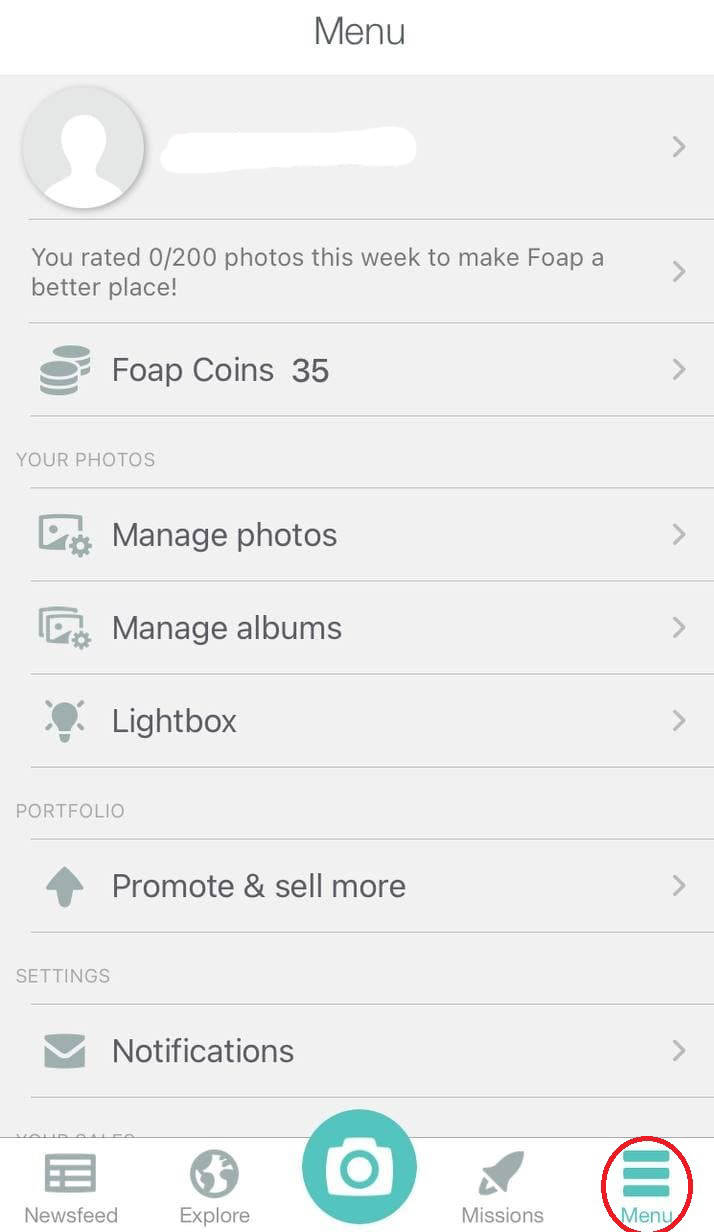The width and height of the screenshot is (714, 1232).
Task: Open Manage albums
Action: click(x=357, y=628)
